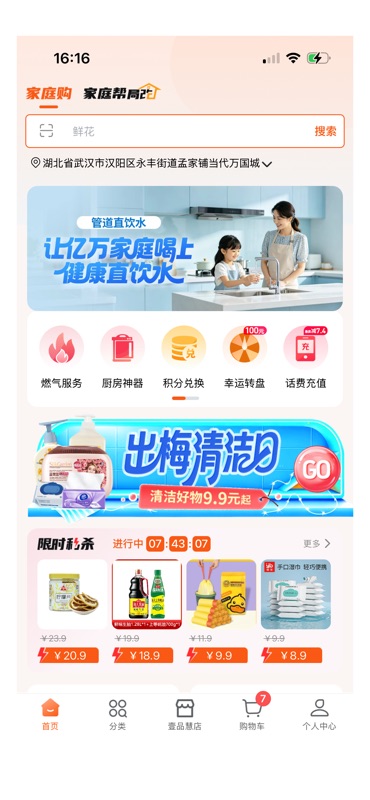Tap GO on the 出梅清洁日 banner
Image resolution: width=370 pixels, height=800 pixels.
[x=317, y=469]
